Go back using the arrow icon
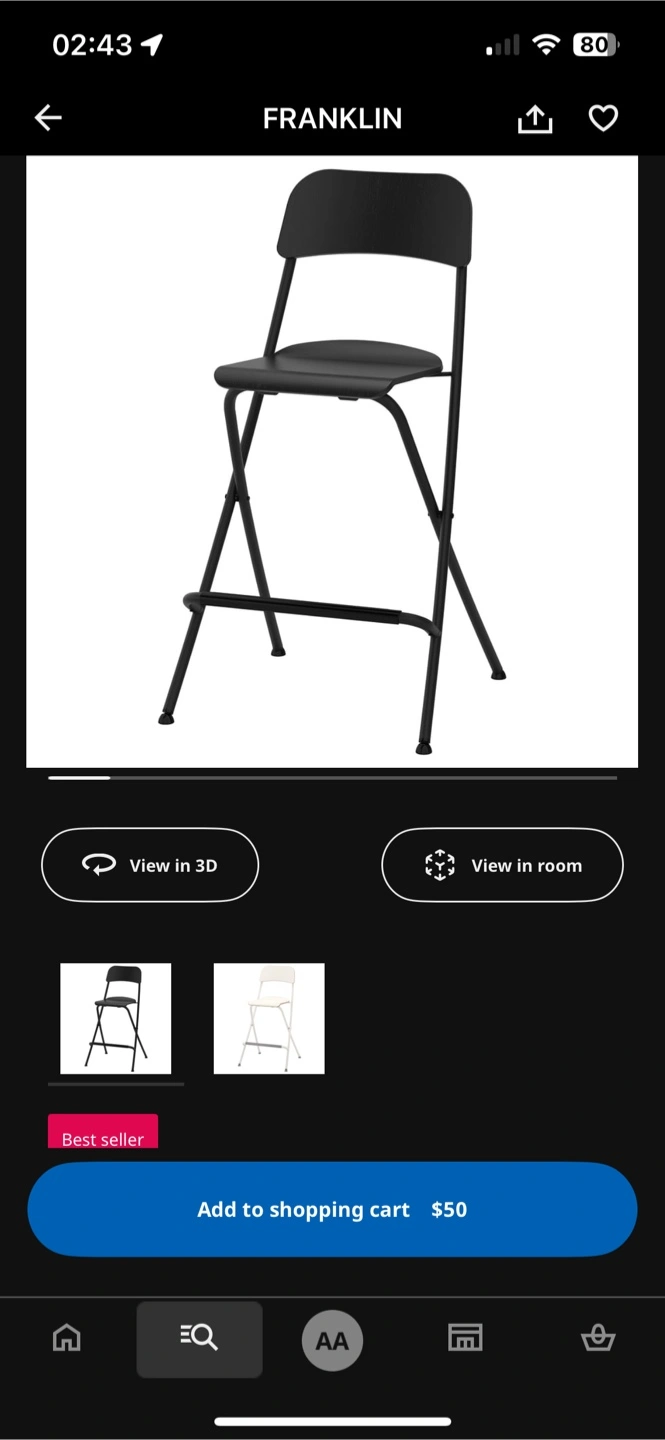Viewport: 665px width, 1440px height. [x=48, y=118]
